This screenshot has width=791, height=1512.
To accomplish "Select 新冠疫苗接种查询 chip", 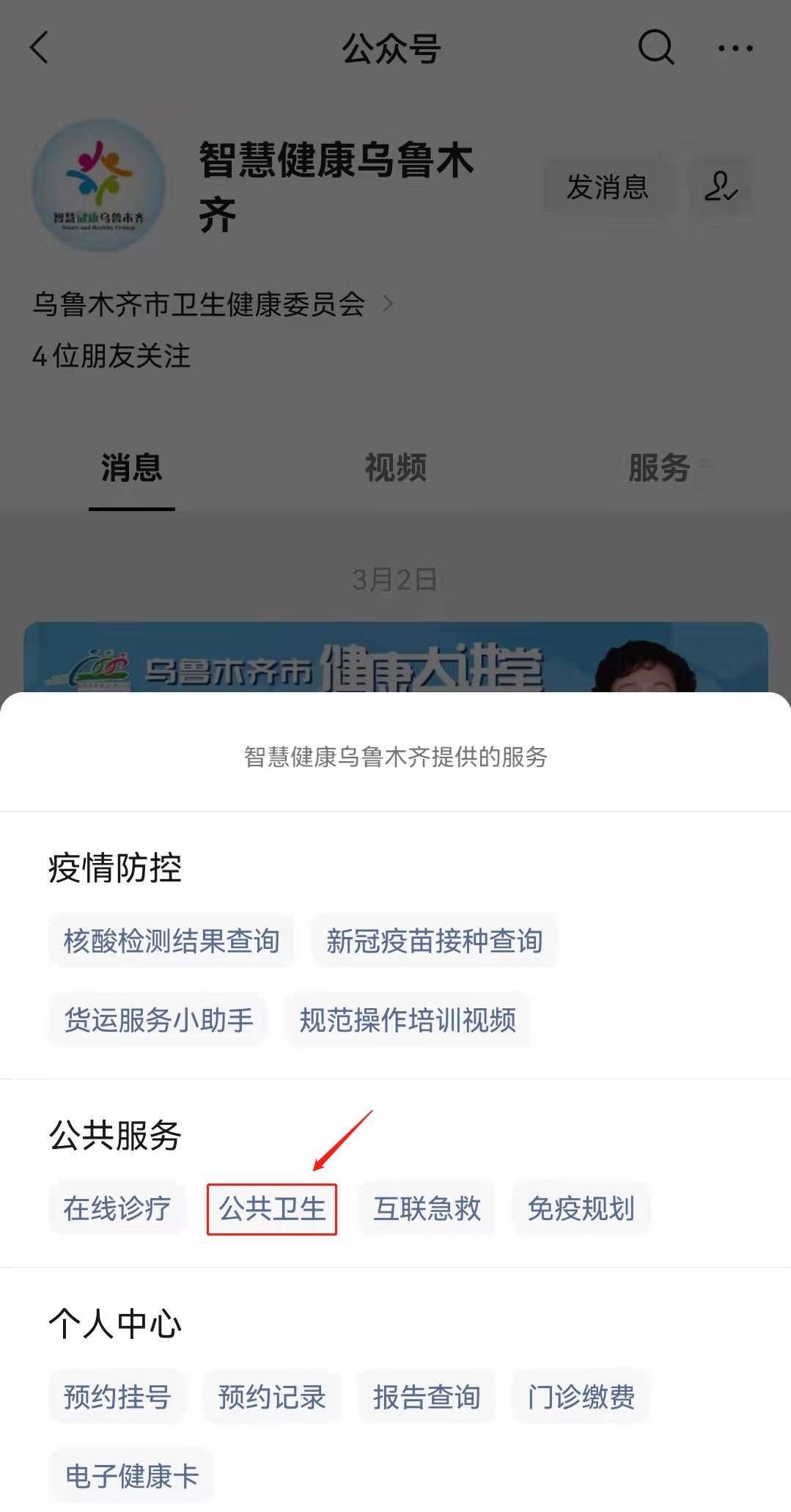I will pos(434,941).
